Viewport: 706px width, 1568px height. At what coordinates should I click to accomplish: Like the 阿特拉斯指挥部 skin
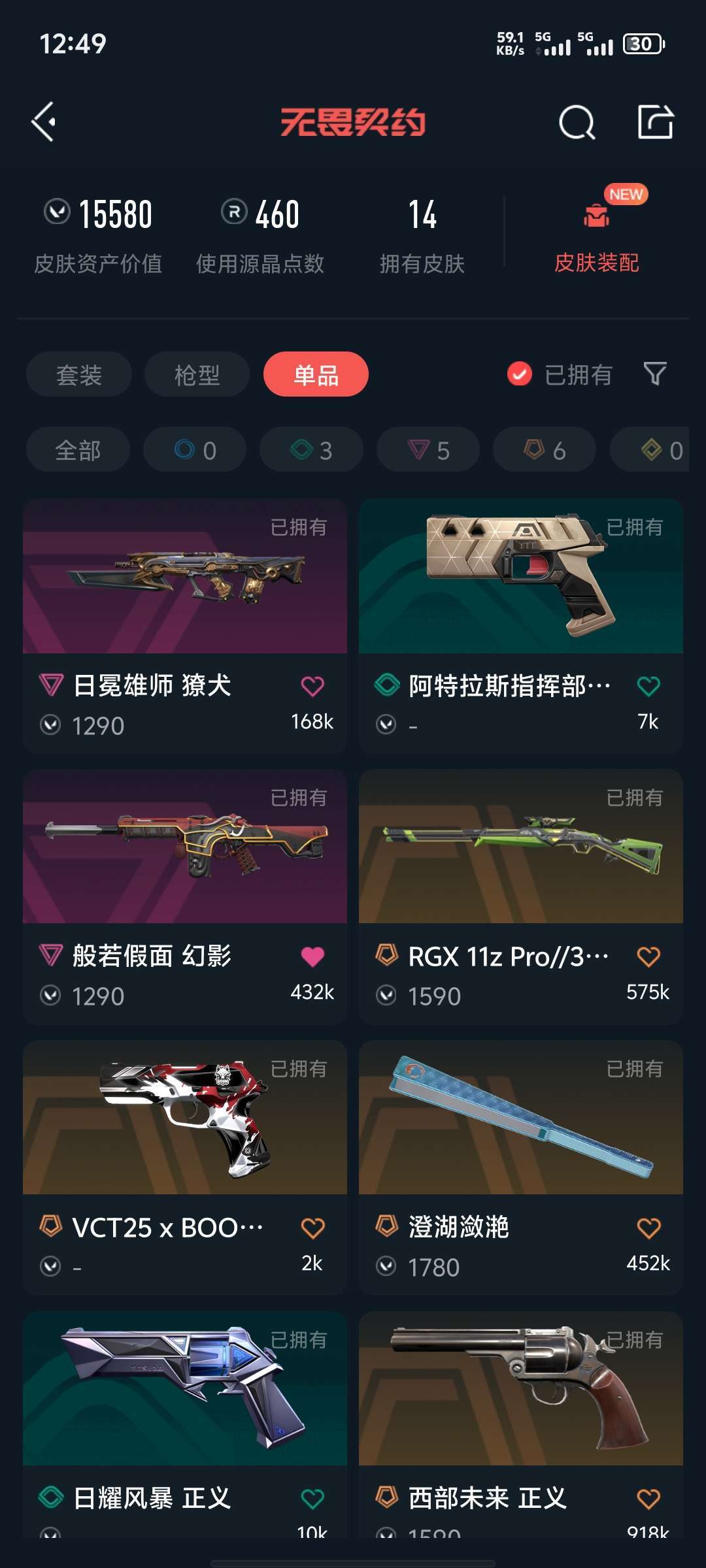tap(648, 686)
